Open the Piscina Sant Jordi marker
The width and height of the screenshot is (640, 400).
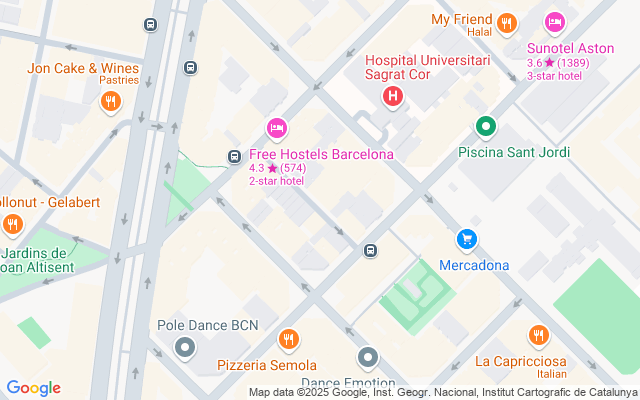point(486,127)
